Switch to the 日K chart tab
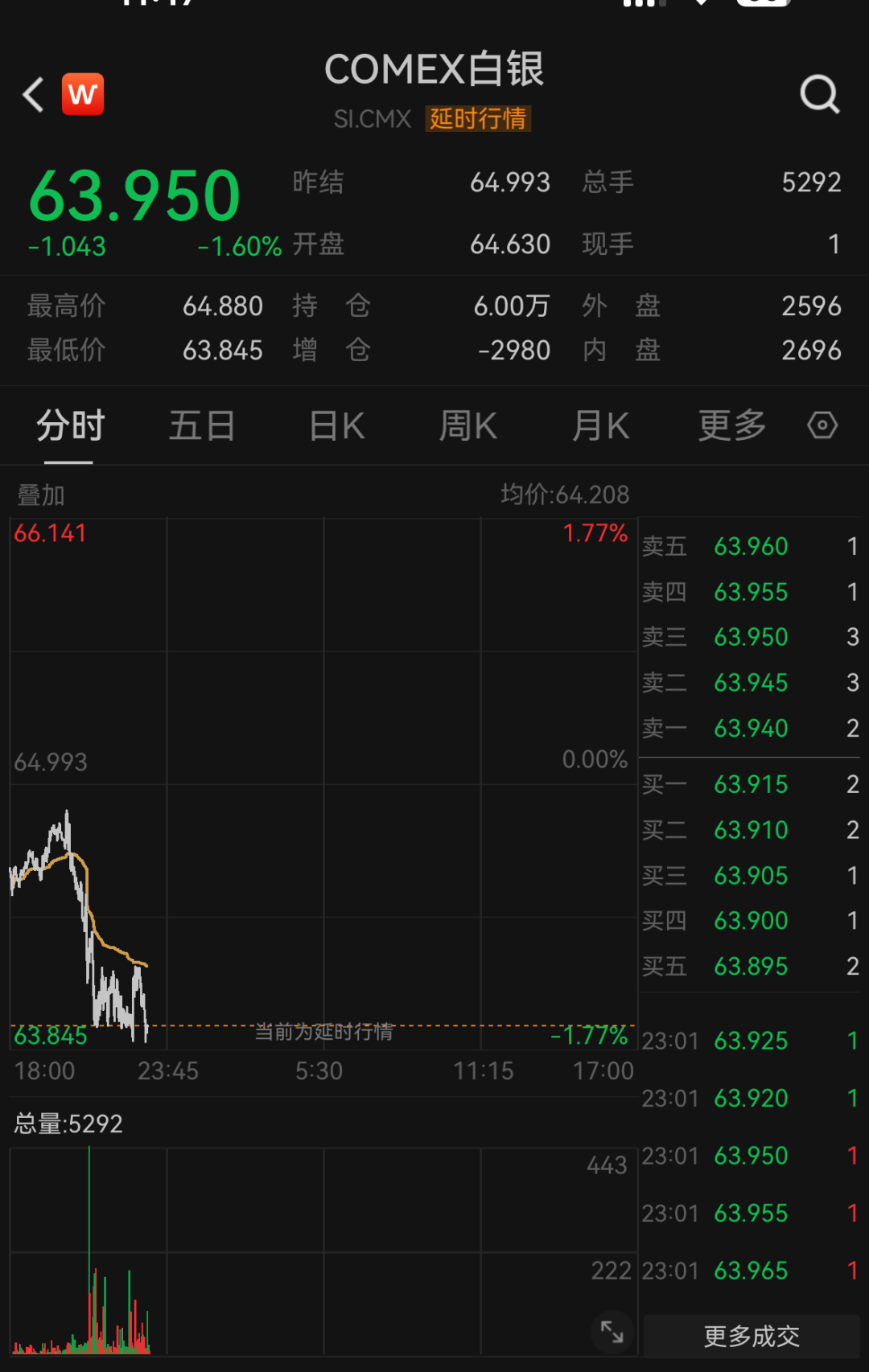This screenshot has height=1372, width=869. (337, 425)
